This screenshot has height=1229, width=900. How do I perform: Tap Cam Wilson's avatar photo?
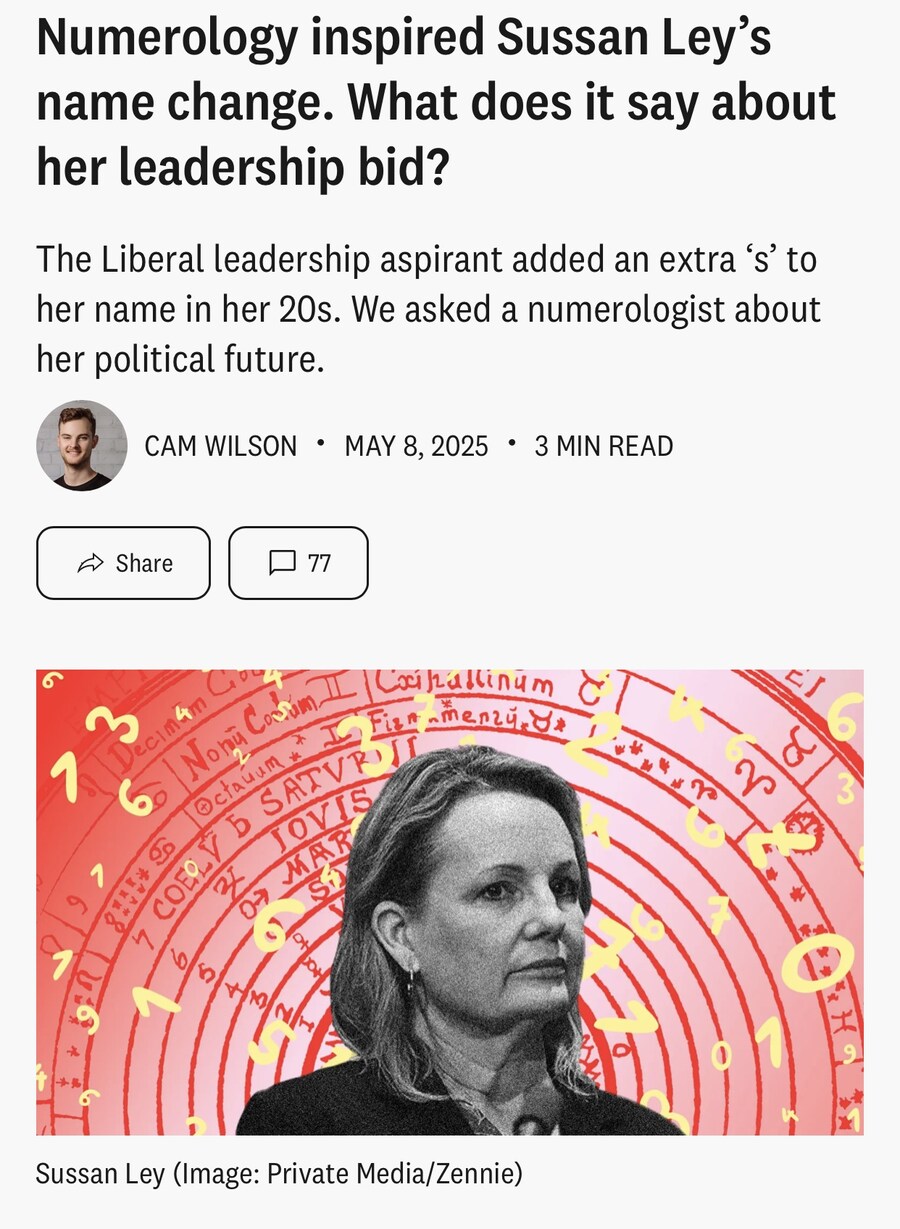click(81, 446)
